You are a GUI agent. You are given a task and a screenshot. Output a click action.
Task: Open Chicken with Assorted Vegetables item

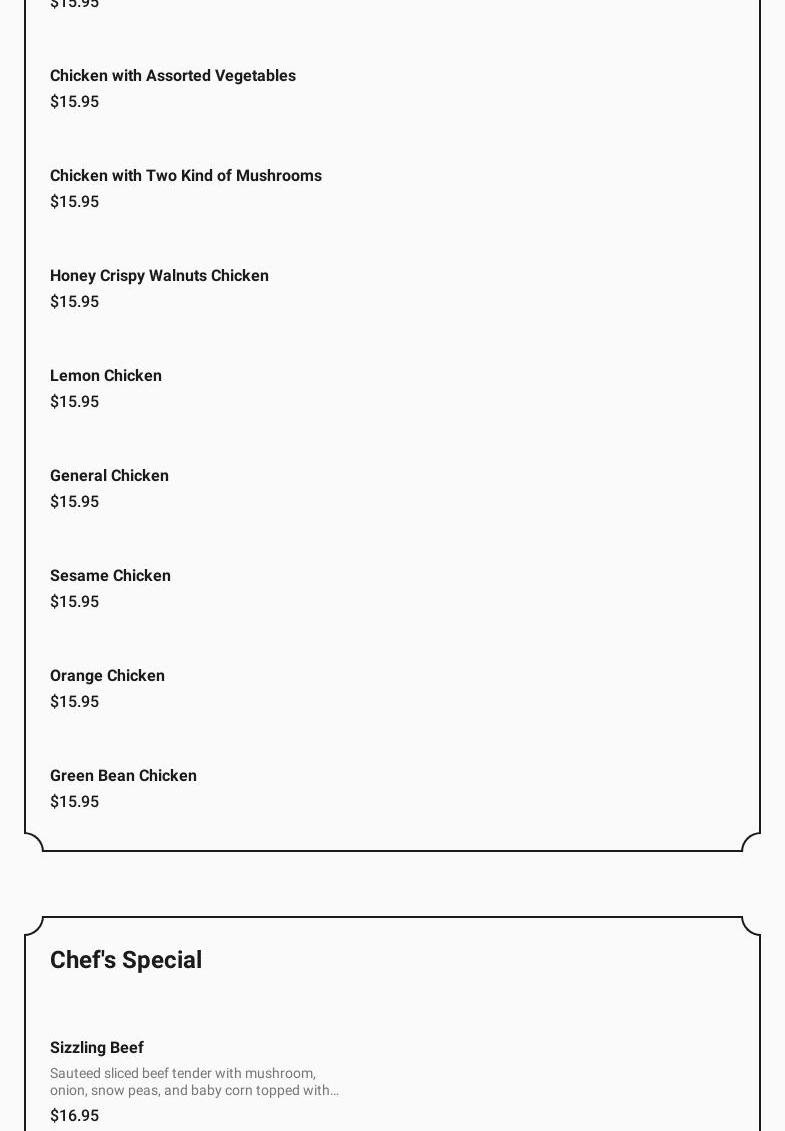(x=173, y=76)
